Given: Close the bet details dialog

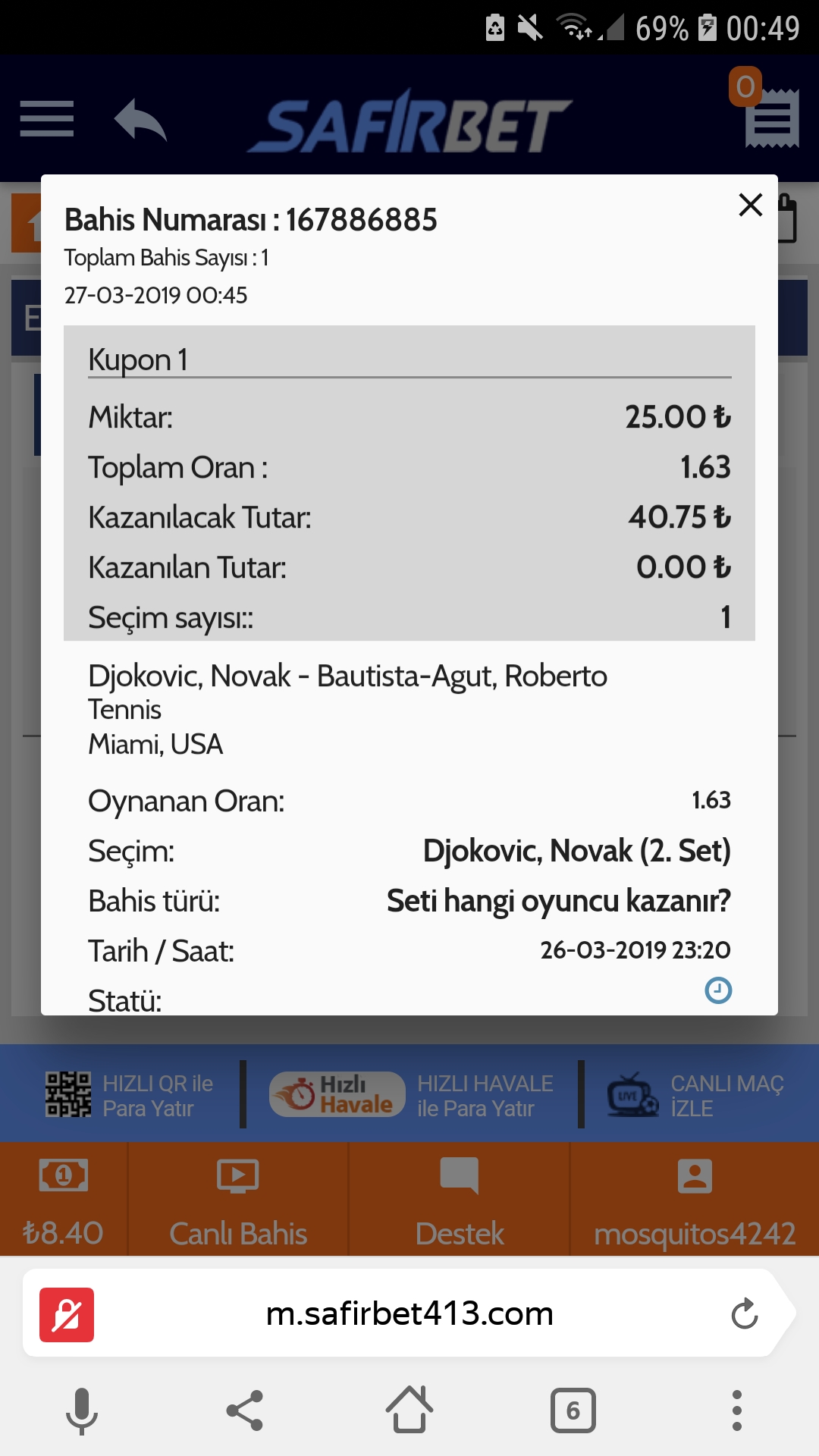Looking at the screenshot, I should click(x=750, y=204).
